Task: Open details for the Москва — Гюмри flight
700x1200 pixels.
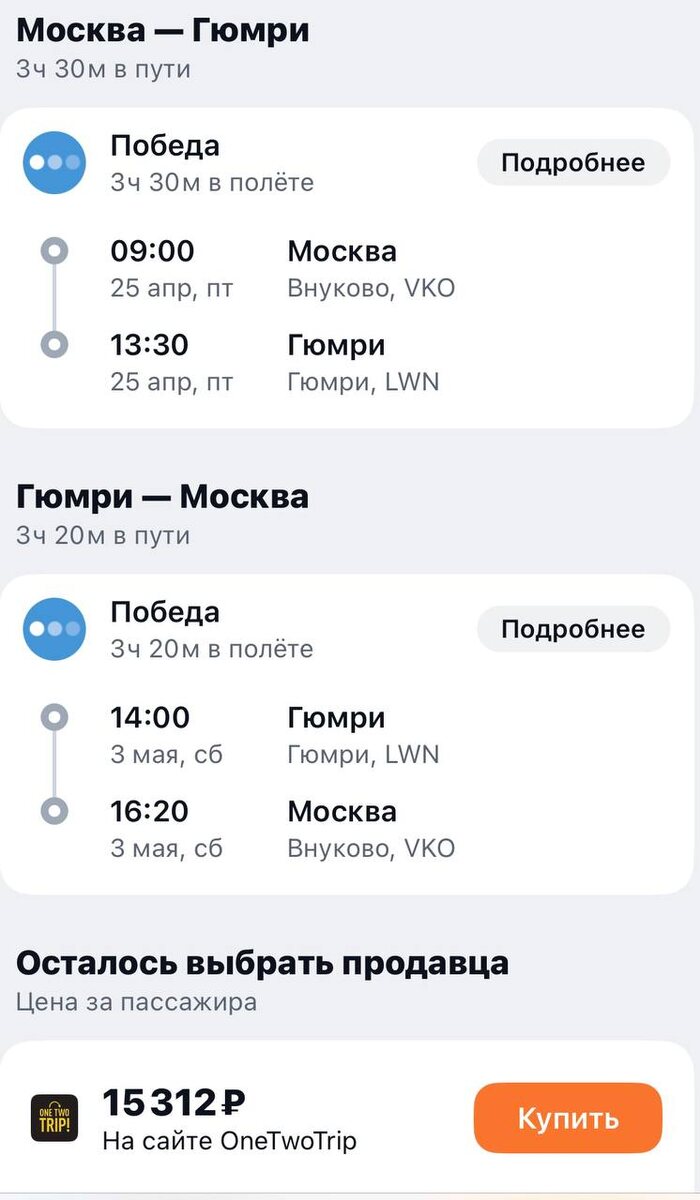Action: [572, 163]
